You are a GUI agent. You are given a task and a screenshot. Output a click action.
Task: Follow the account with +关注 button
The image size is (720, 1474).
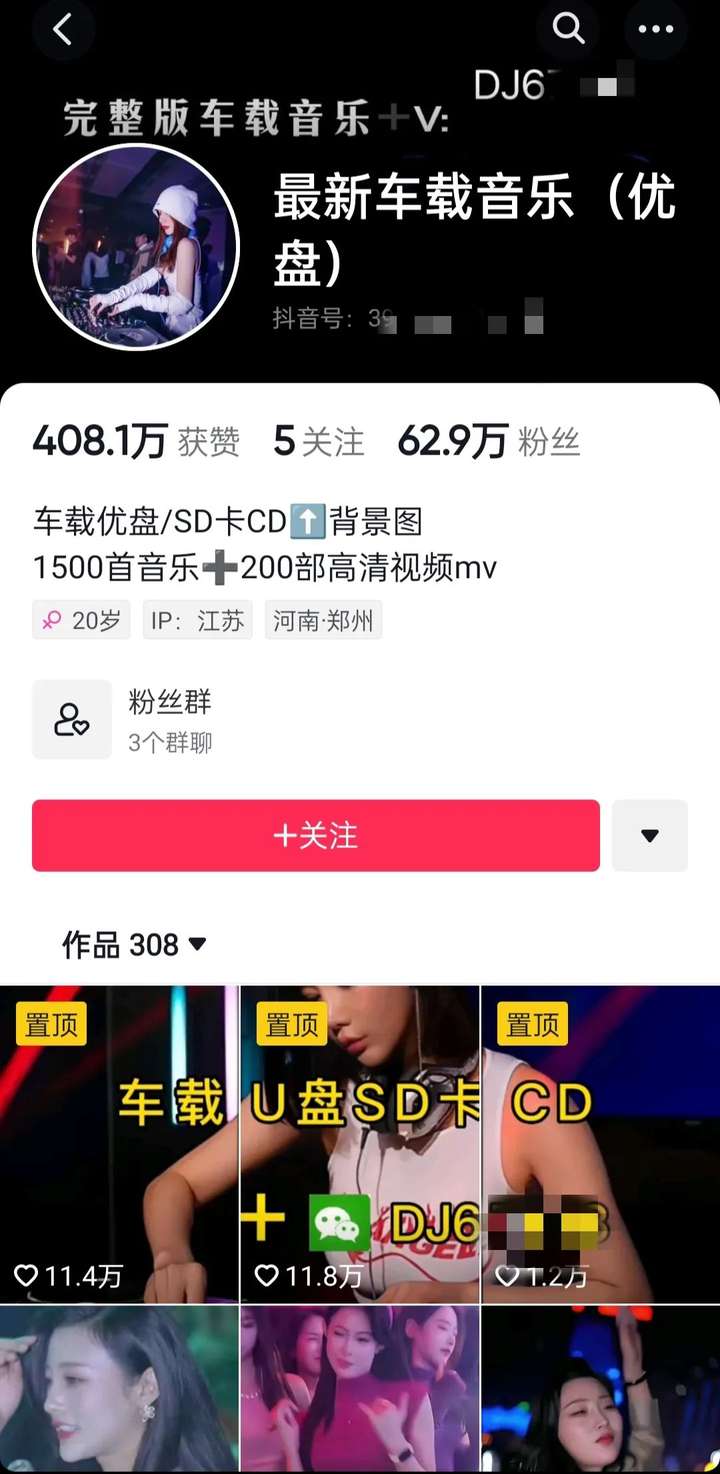[316, 835]
